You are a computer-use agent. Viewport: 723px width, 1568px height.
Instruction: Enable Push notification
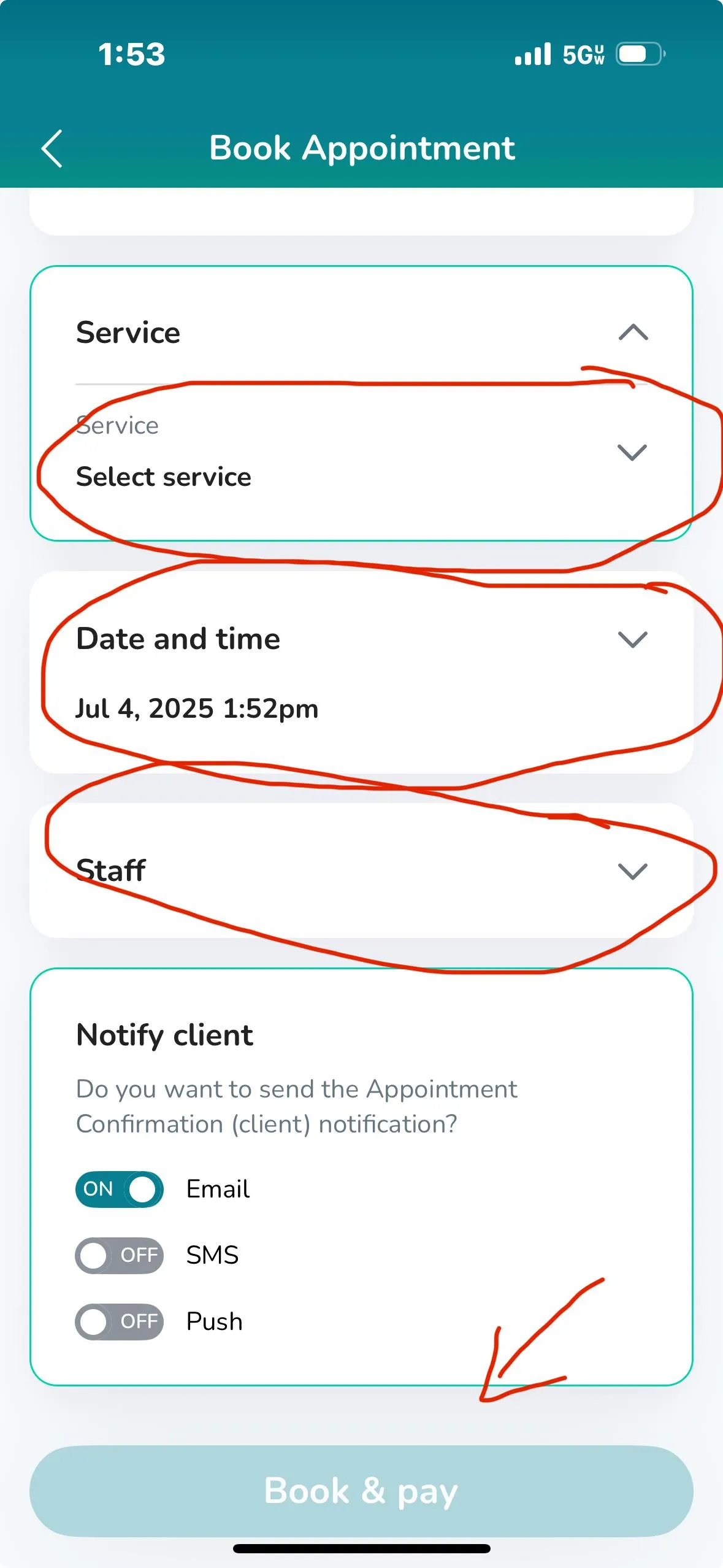(120, 1321)
